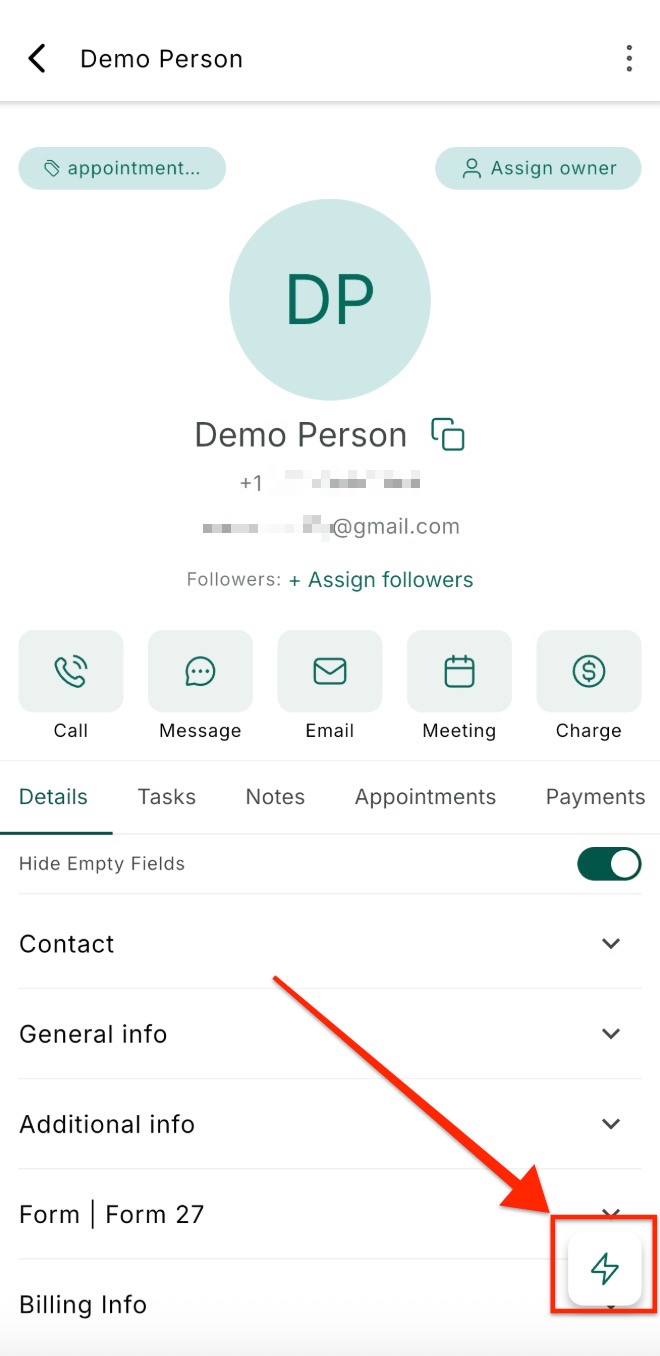Tap the appointment tag chip

[x=122, y=168]
